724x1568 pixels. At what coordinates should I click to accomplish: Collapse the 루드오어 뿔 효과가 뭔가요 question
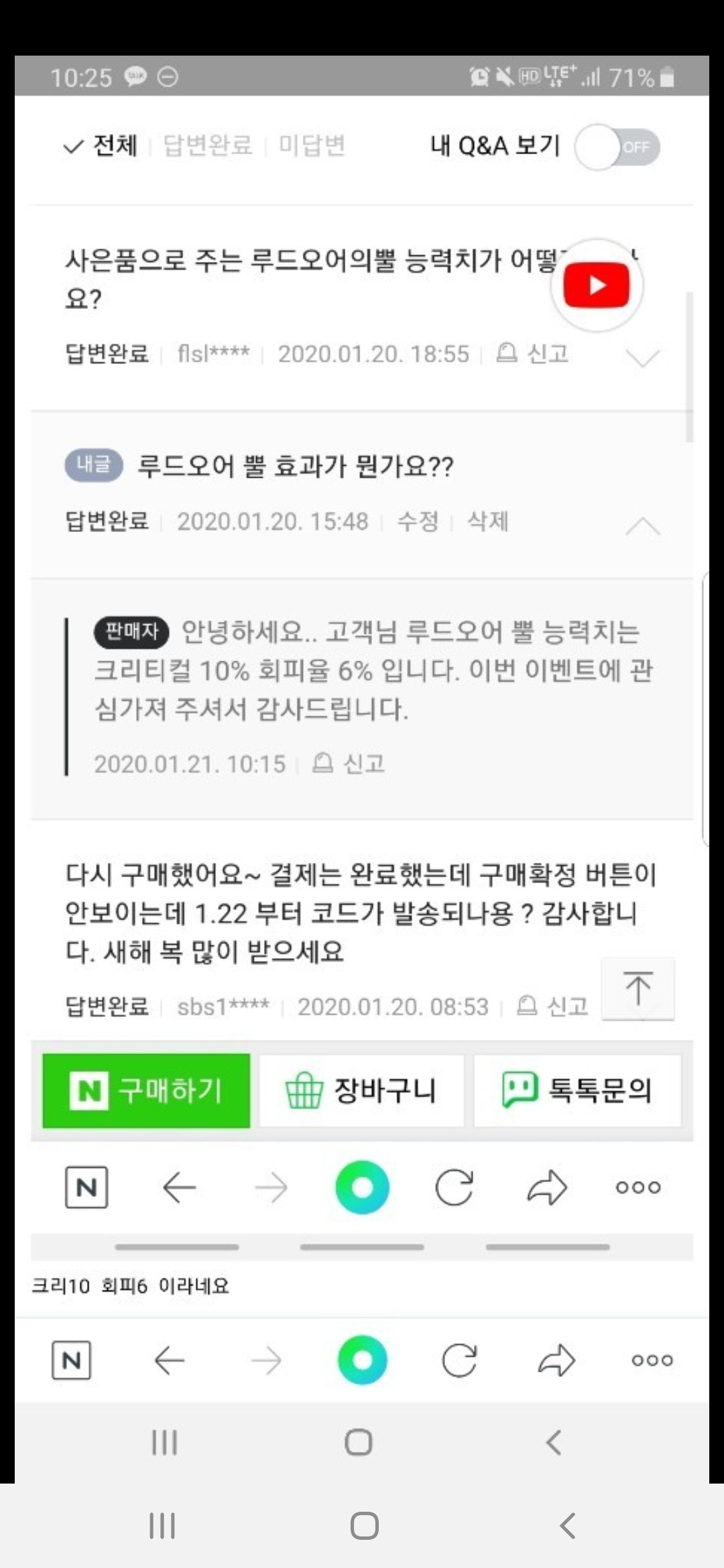(x=642, y=526)
